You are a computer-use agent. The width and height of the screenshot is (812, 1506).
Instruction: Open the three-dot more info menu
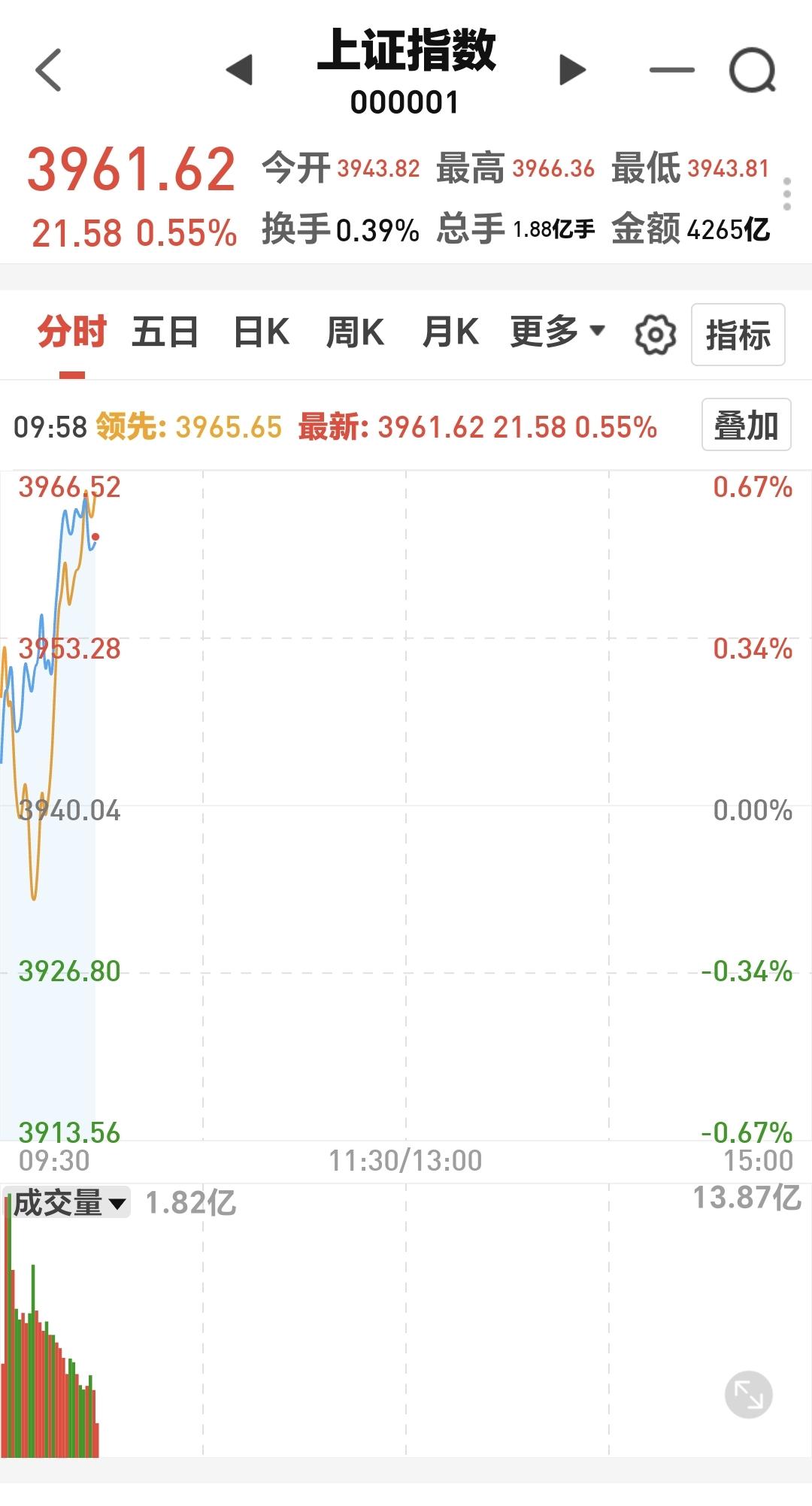(786, 194)
